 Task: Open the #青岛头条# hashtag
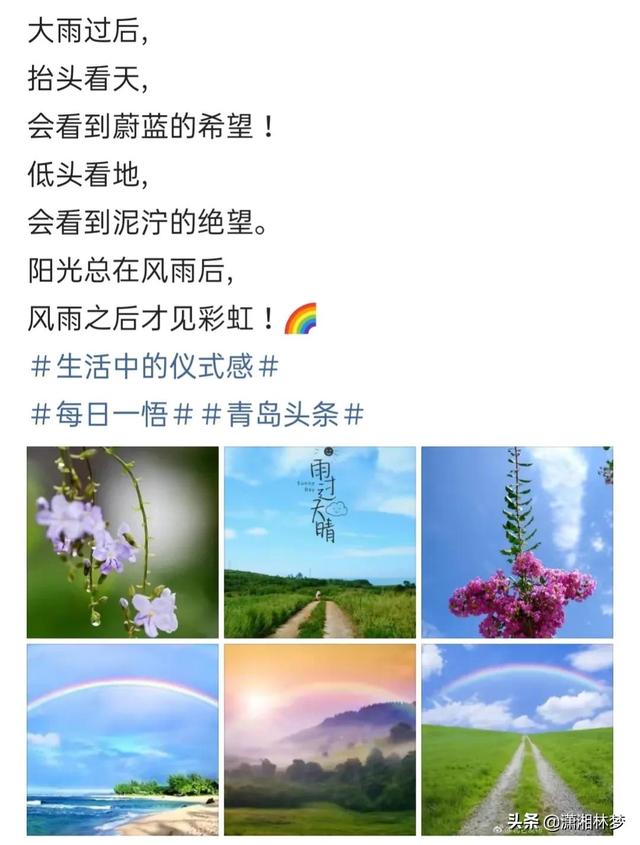pos(284,414)
